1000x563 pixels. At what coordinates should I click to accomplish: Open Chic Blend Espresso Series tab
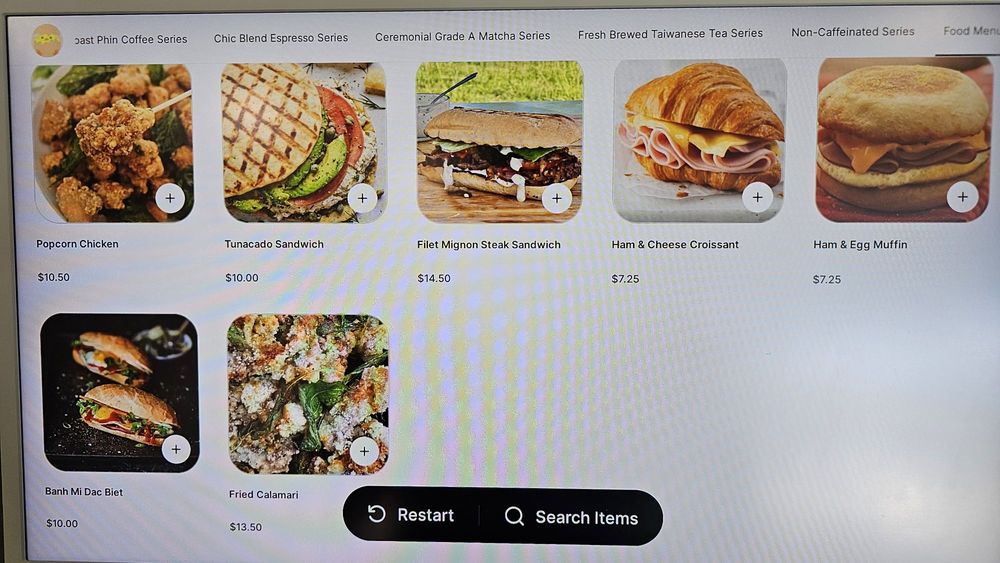[x=281, y=38]
